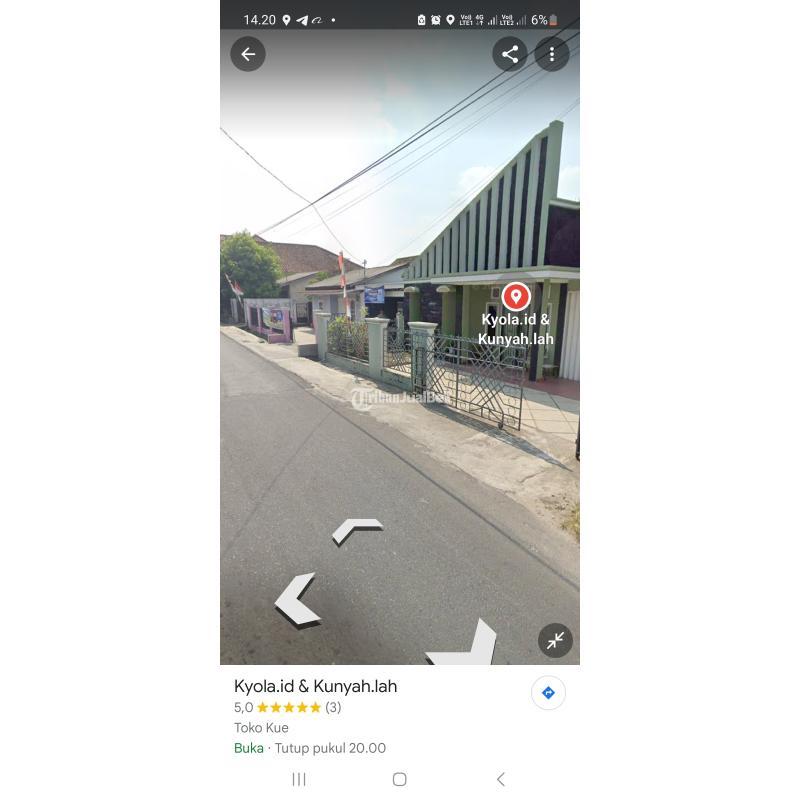
Task: Get directions to Kyola.id & Kunyah.lah
Action: pyautogui.click(x=548, y=693)
